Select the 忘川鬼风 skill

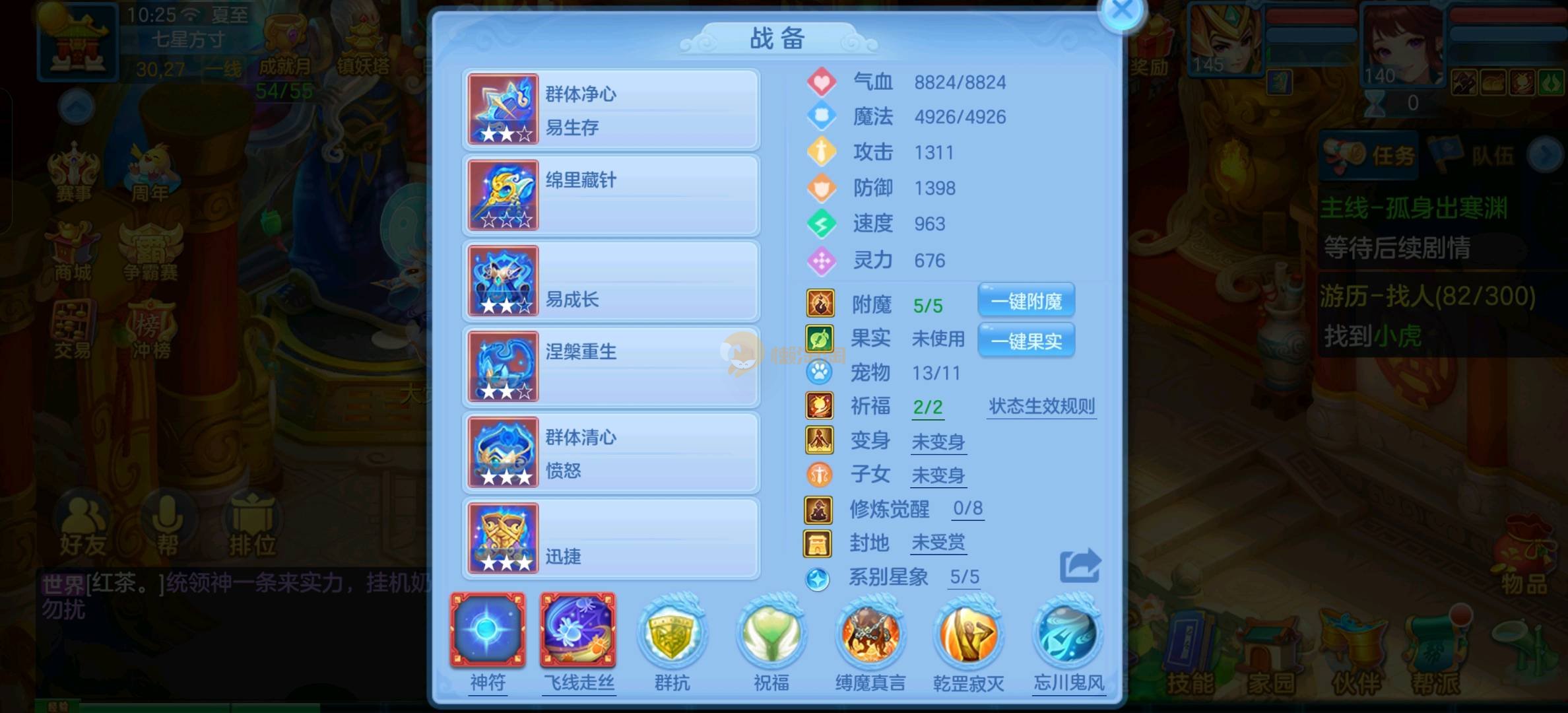[1068, 635]
